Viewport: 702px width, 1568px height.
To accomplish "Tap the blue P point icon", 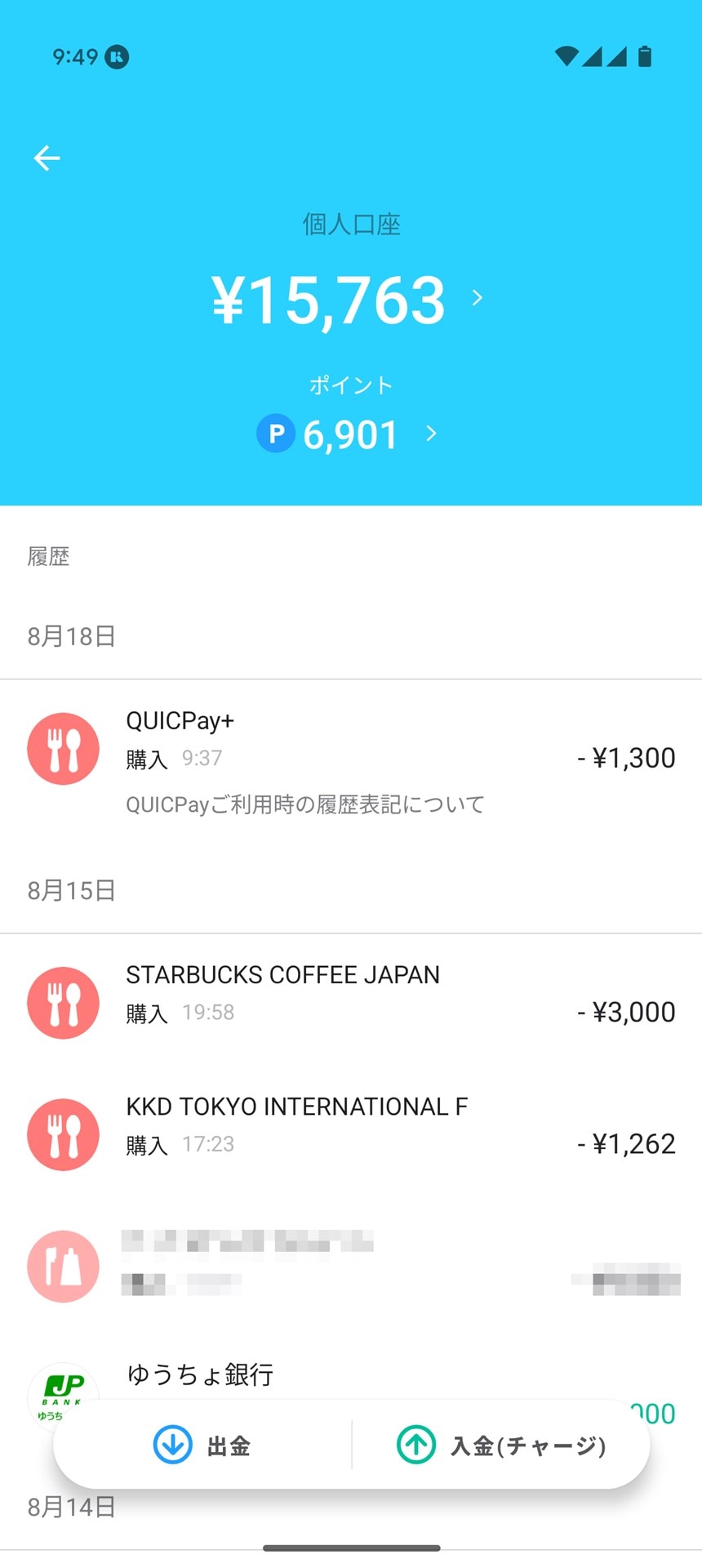I will pyautogui.click(x=276, y=434).
